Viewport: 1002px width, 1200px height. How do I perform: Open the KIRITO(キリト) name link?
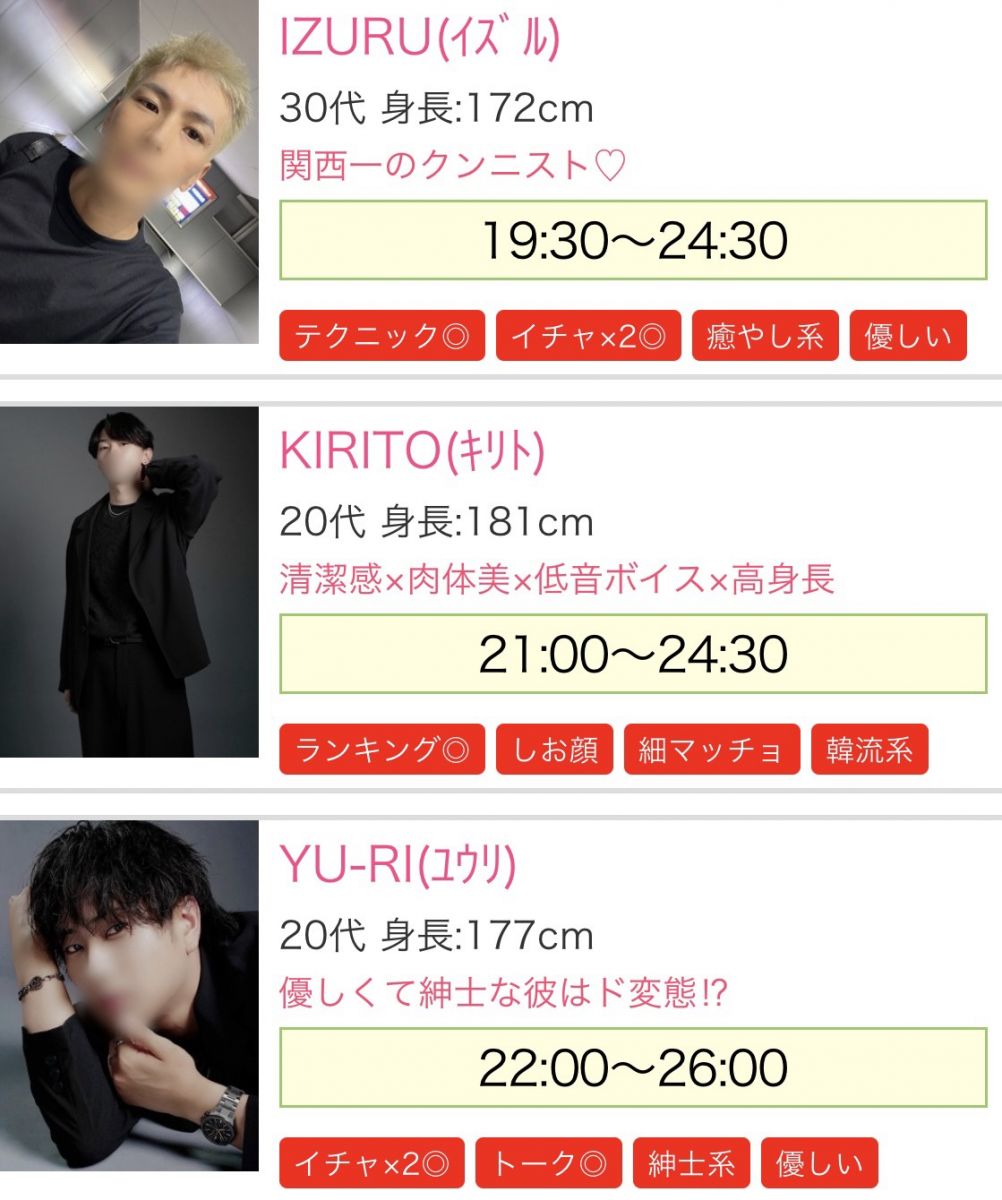[412, 453]
